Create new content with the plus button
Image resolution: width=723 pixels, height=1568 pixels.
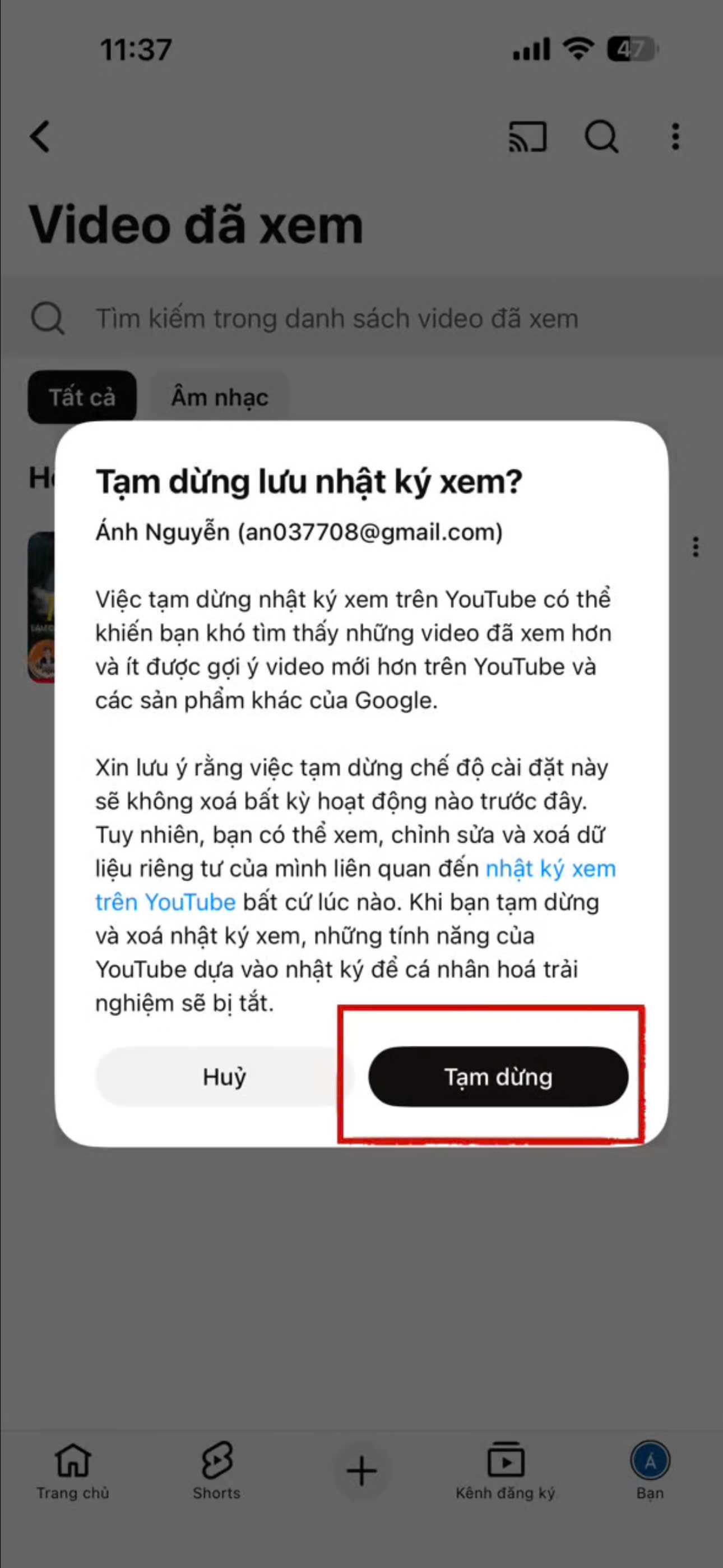click(361, 1470)
